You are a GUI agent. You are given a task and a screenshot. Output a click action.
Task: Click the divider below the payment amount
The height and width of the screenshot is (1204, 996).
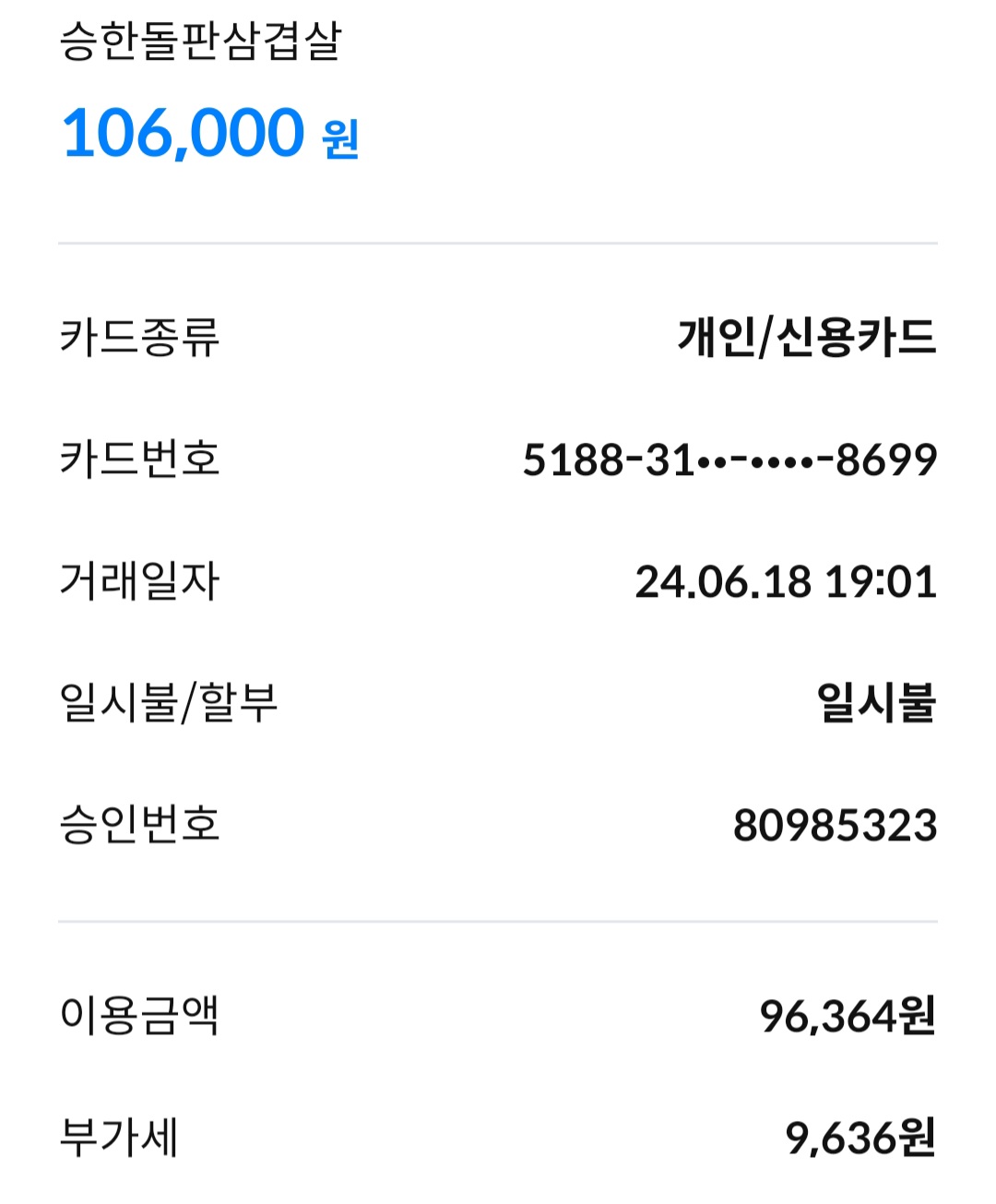pyautogui.click(x=498, y=242)
